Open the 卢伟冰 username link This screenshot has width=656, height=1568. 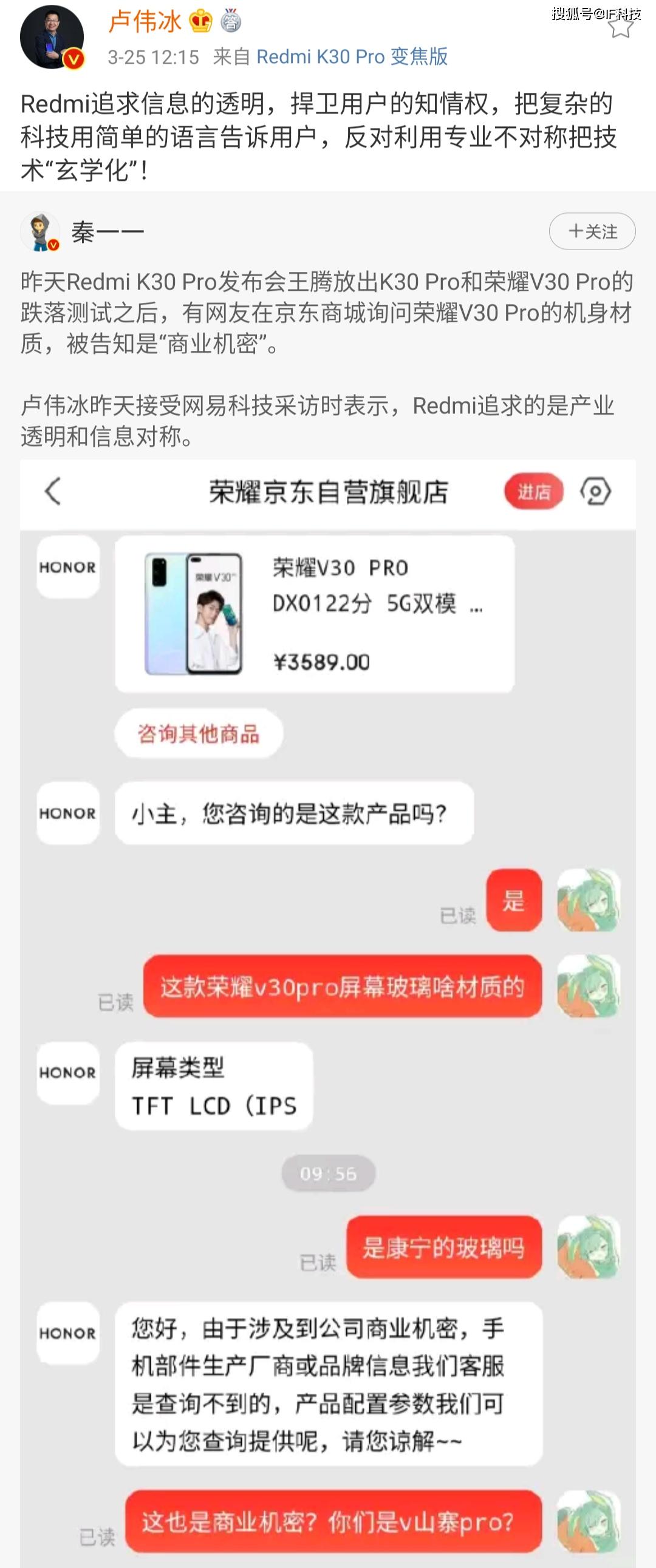click(145, 22)
